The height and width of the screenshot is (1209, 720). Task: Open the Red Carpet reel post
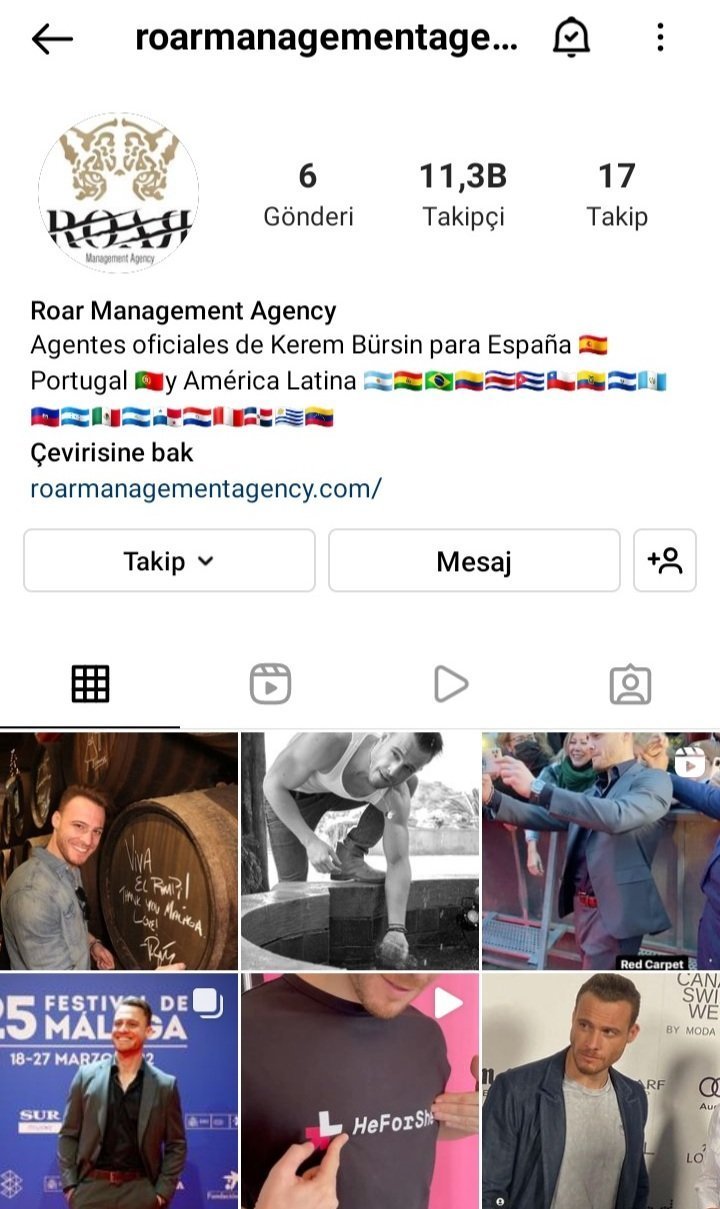click(x=601, y=851)
